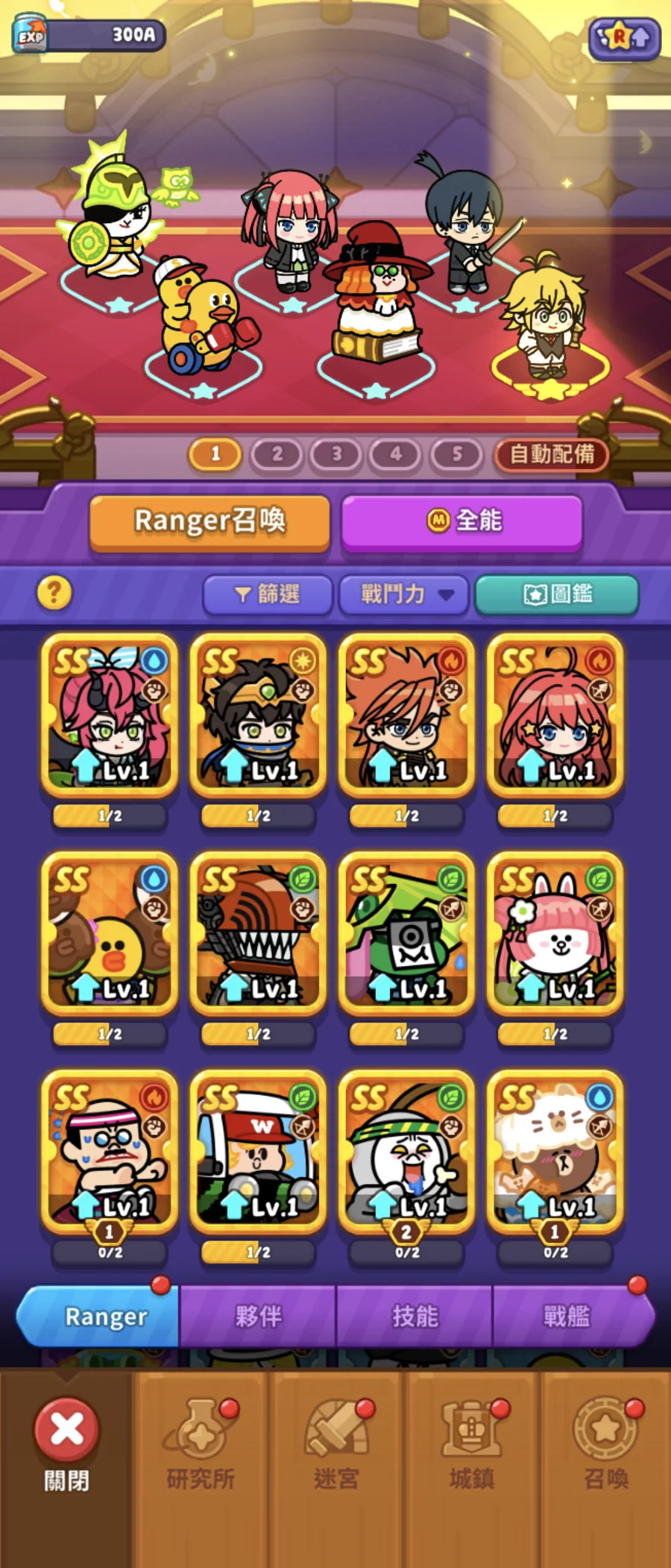Switch to the 技能 tab
This screenshot has width=671, height=1568.
point(415,1317)
